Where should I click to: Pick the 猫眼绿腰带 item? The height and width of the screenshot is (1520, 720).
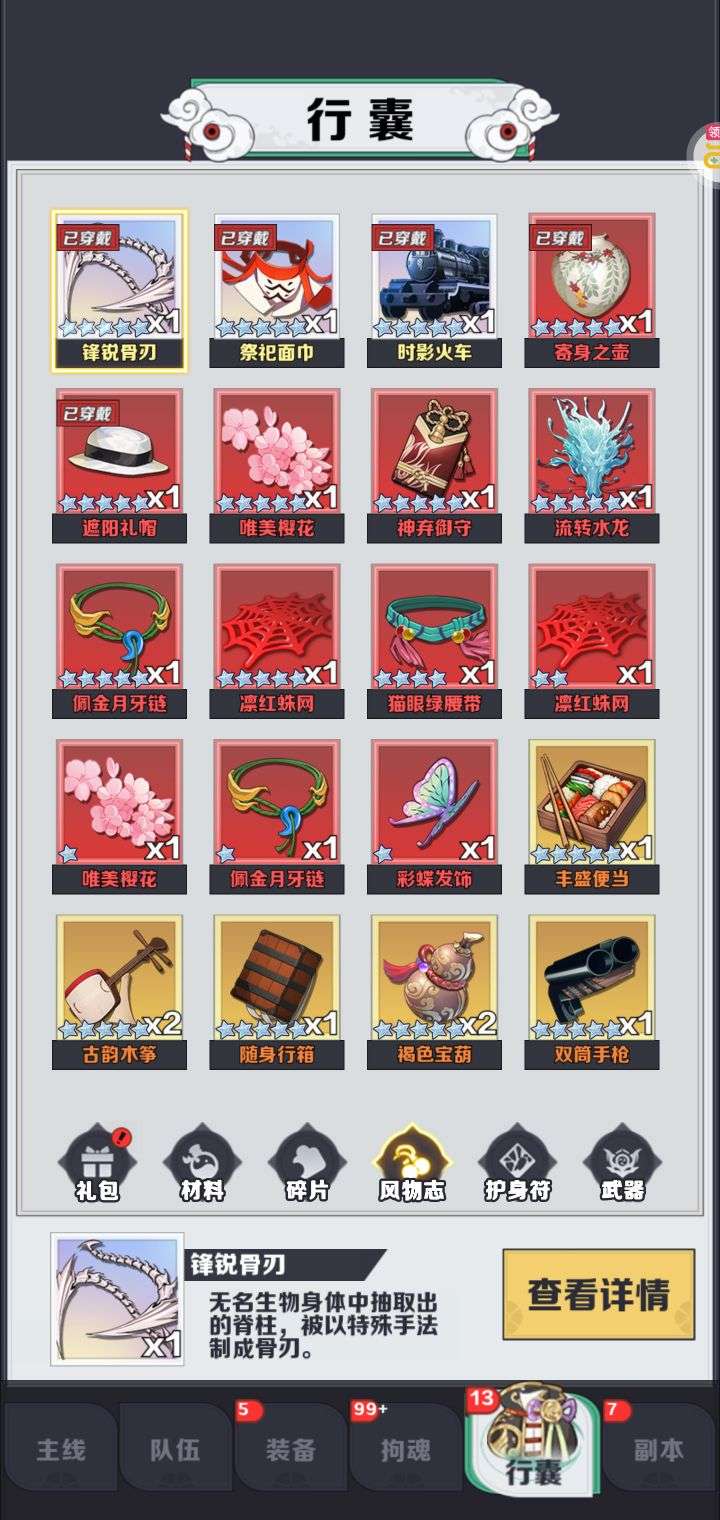click(x=434, y=641)
